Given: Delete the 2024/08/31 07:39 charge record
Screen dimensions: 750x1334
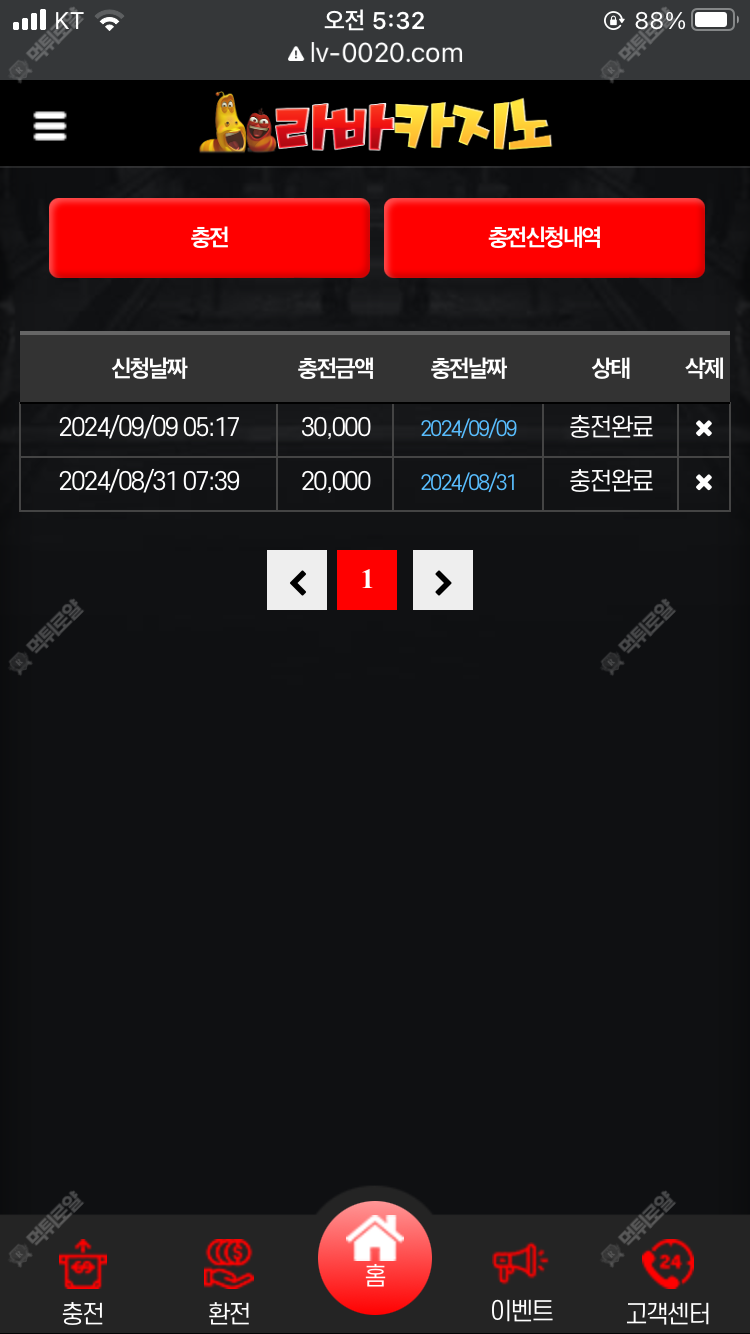Looking at the screenshot, I should pyautogui.click(x=703, y=482).
